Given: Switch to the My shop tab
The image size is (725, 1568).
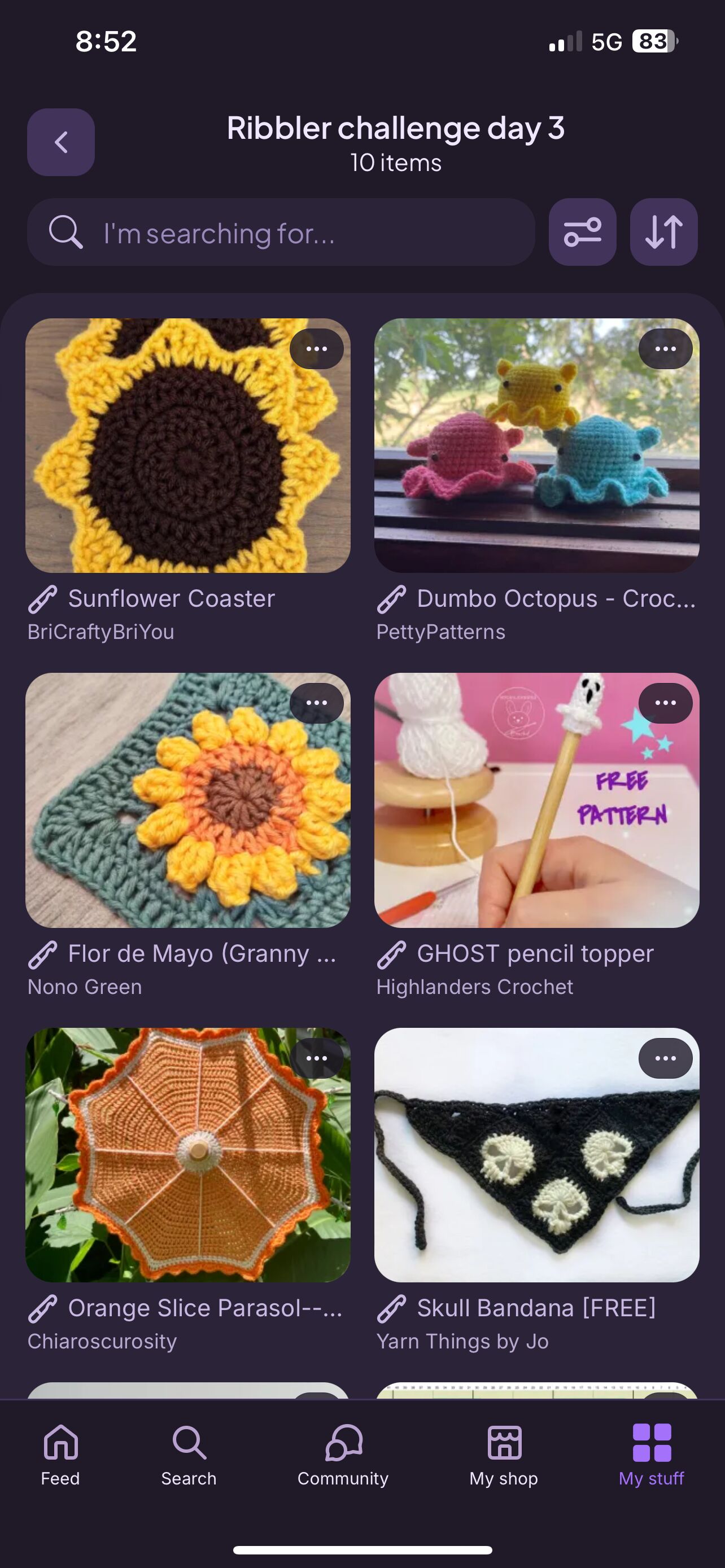Looking at the screenshot, I should tap(504, 1455).
